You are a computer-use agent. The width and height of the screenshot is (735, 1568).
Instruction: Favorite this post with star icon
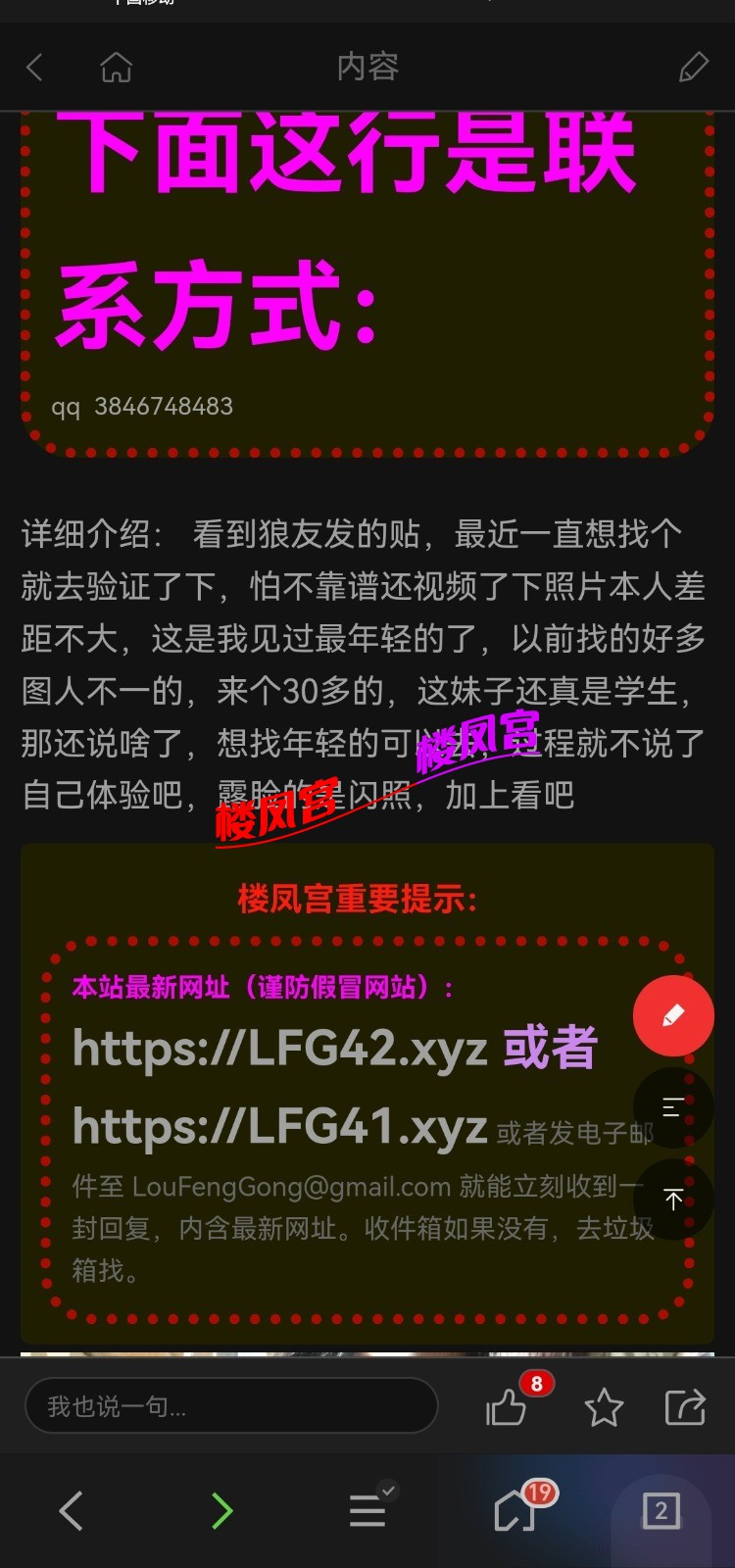coord(604,1407)
